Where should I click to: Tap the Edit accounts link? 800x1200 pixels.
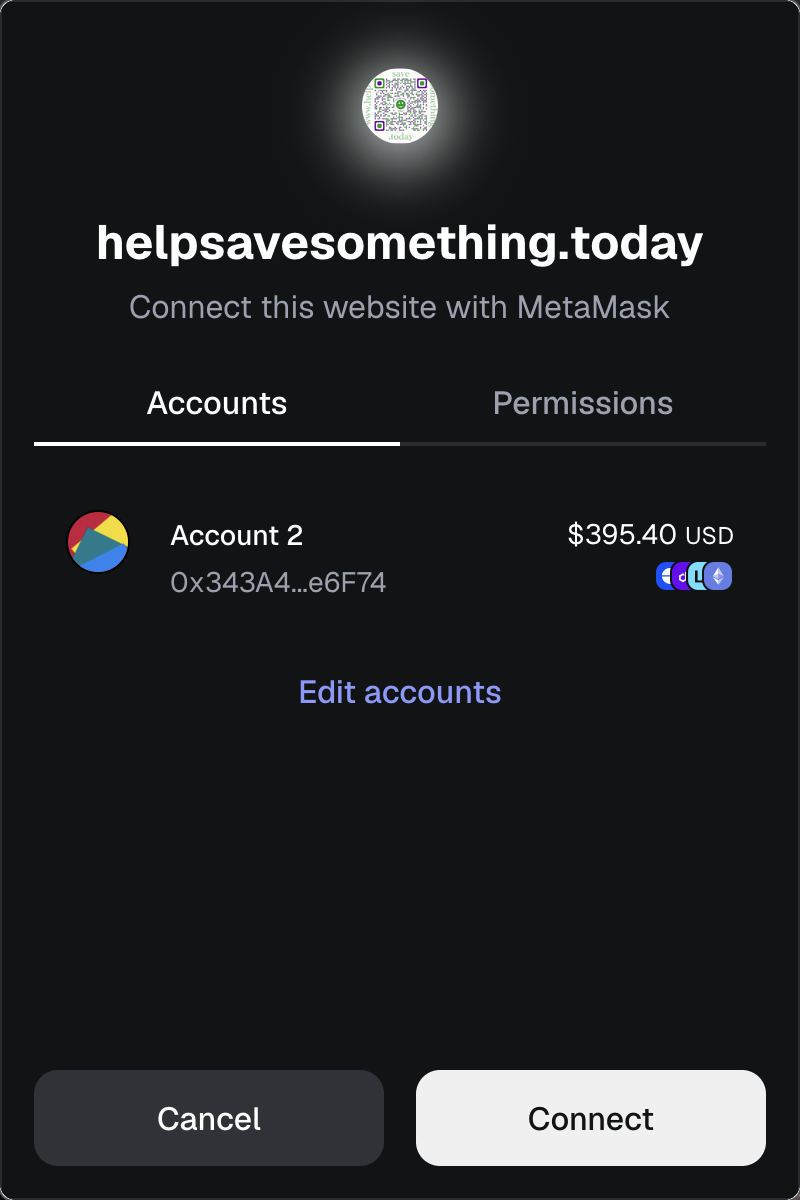point(400,692)
